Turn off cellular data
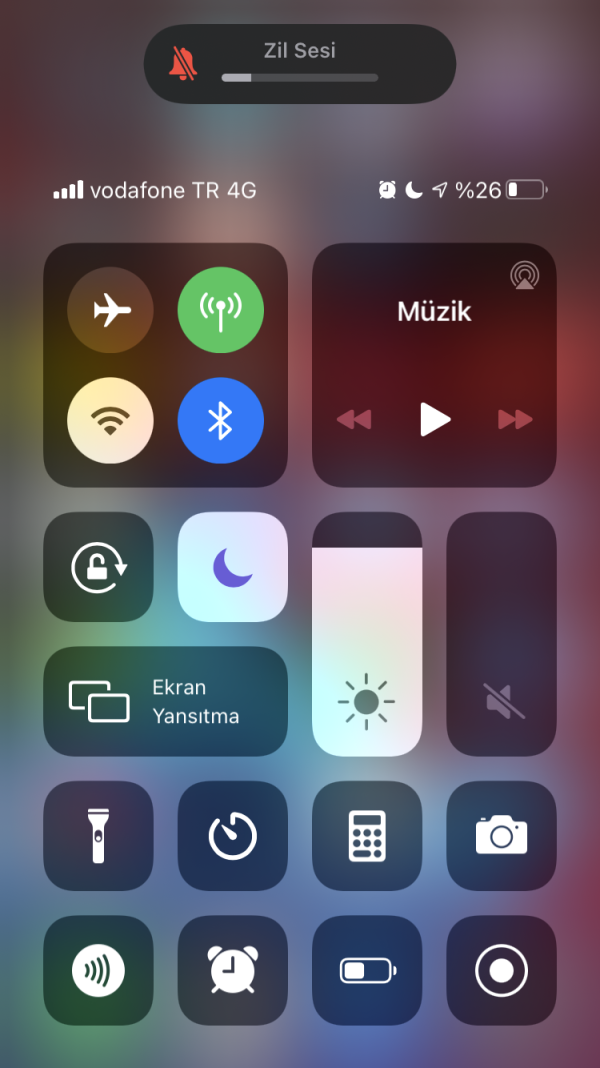Screen dimensions: 600x1068 [221, 311]
